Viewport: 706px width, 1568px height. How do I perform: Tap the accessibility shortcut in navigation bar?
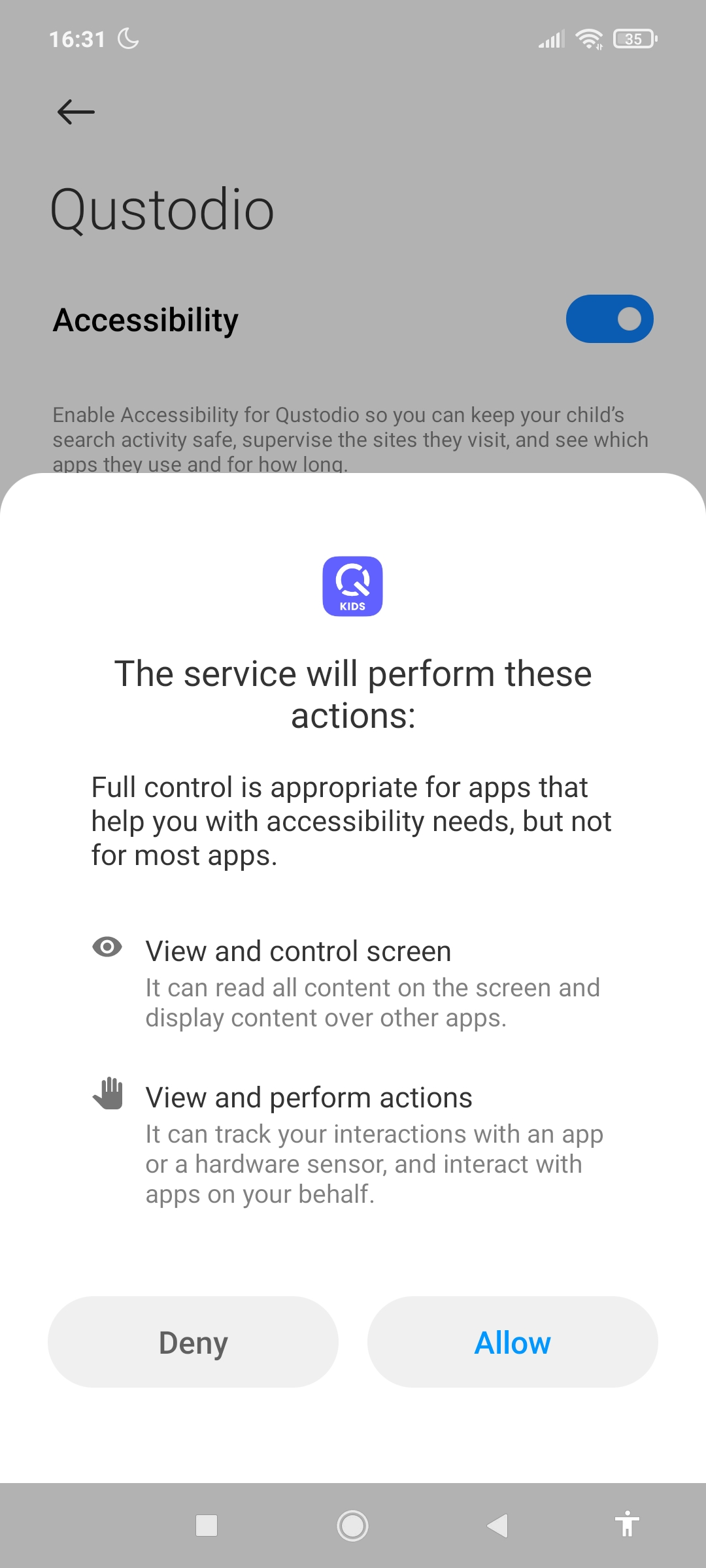(x=627, y=1524)
